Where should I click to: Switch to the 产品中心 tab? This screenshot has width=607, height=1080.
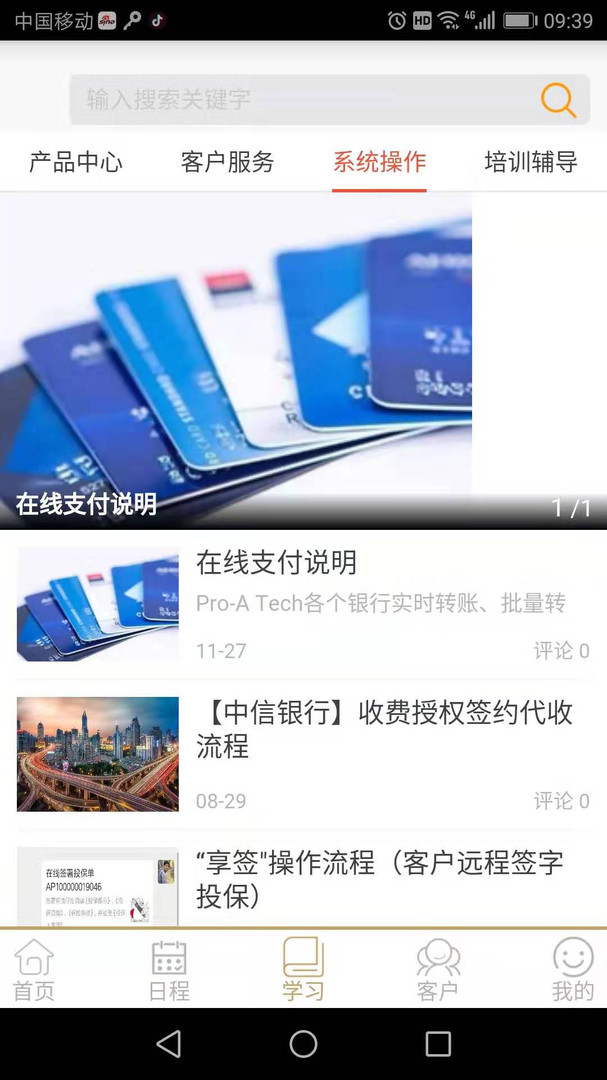coord(76,162)
